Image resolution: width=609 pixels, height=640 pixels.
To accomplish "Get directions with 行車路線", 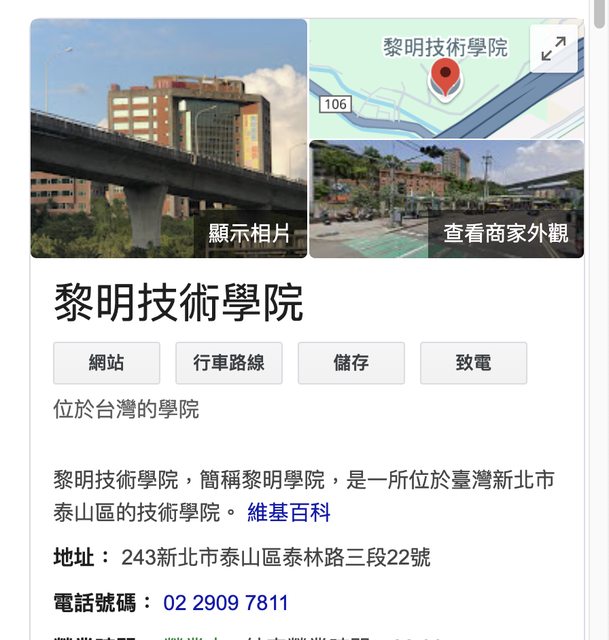I will [x=229, y=363].
